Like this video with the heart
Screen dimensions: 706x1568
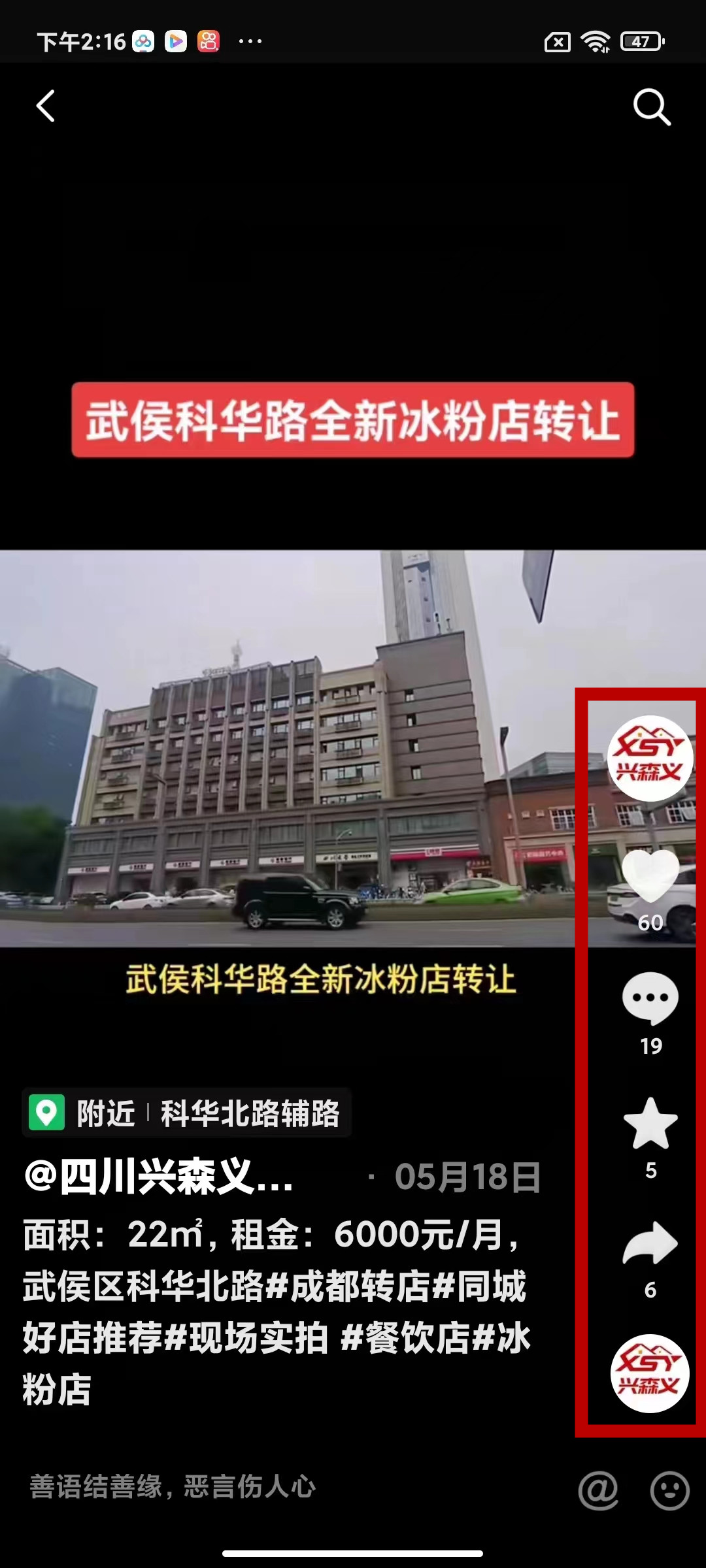(x=650, y=877)
